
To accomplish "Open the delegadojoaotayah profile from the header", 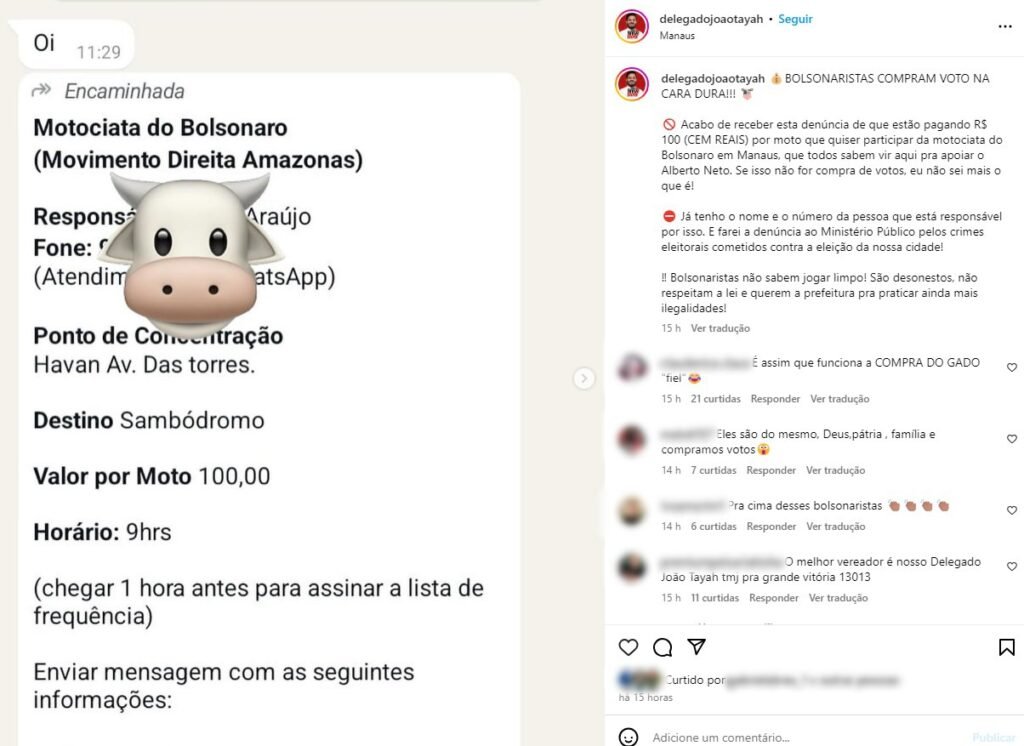I will pos(711,19).
